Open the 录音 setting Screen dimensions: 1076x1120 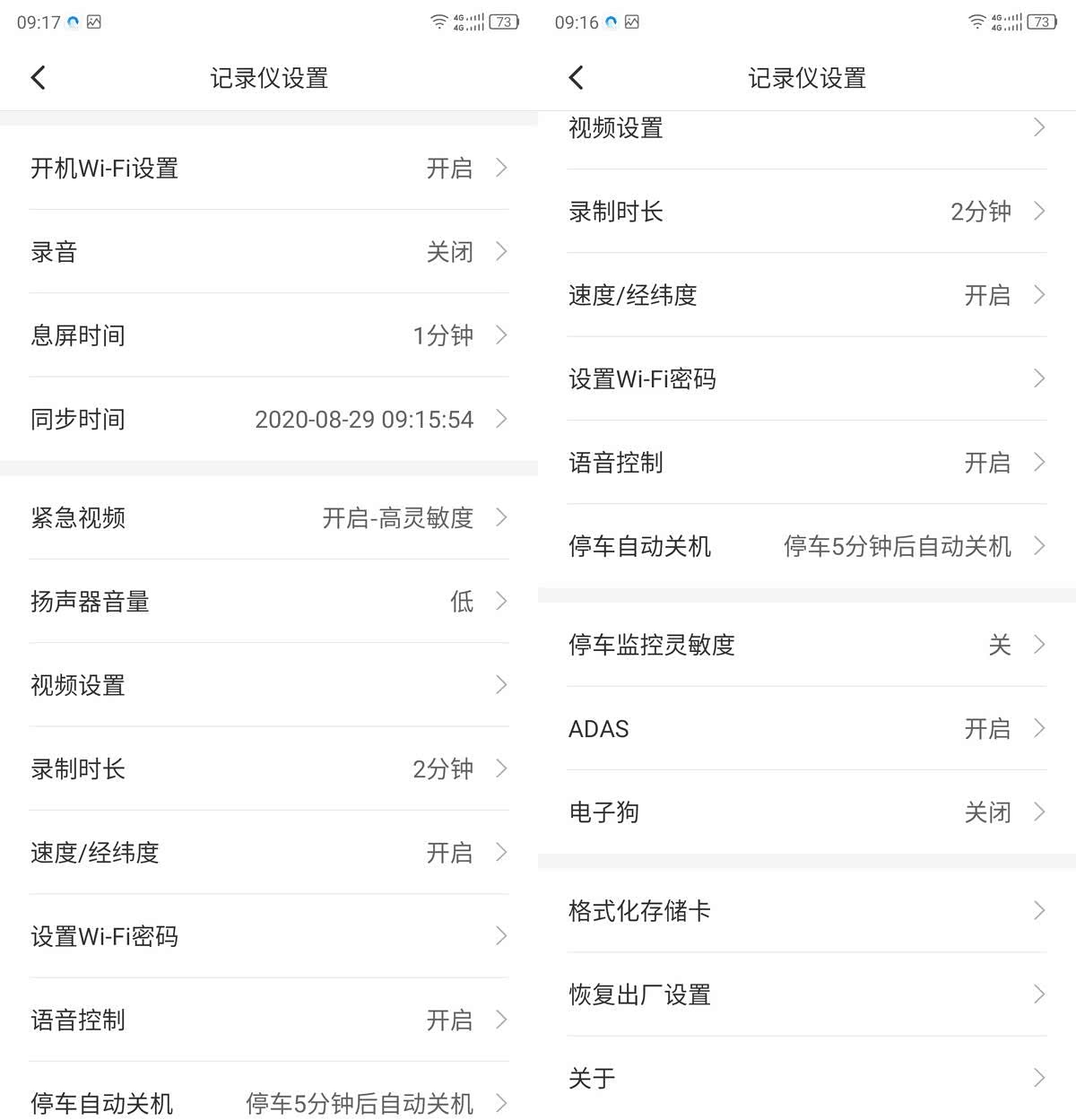pos(269,252)
